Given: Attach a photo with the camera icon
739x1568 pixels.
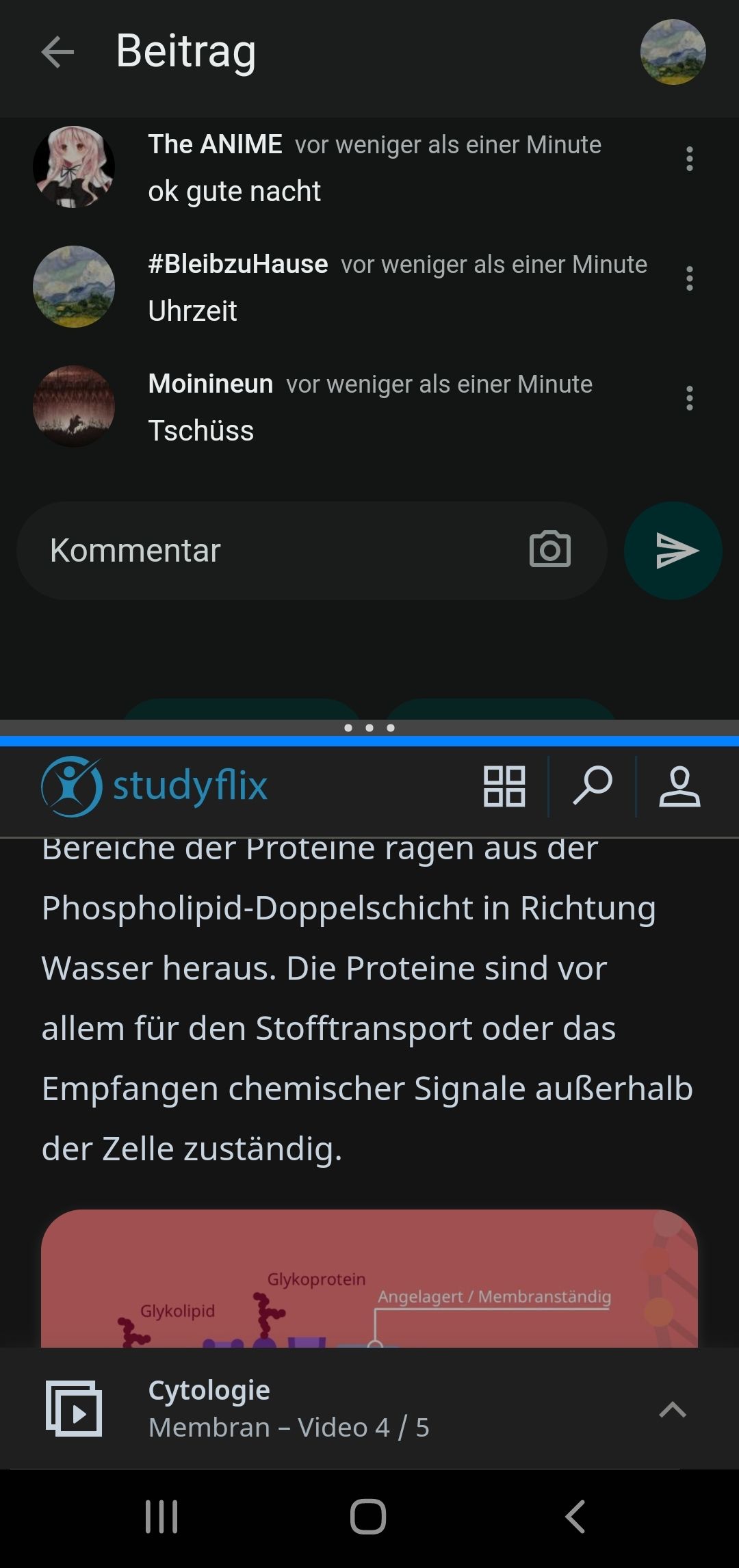Looking at the screenshot, I should (x=549, y=550).
